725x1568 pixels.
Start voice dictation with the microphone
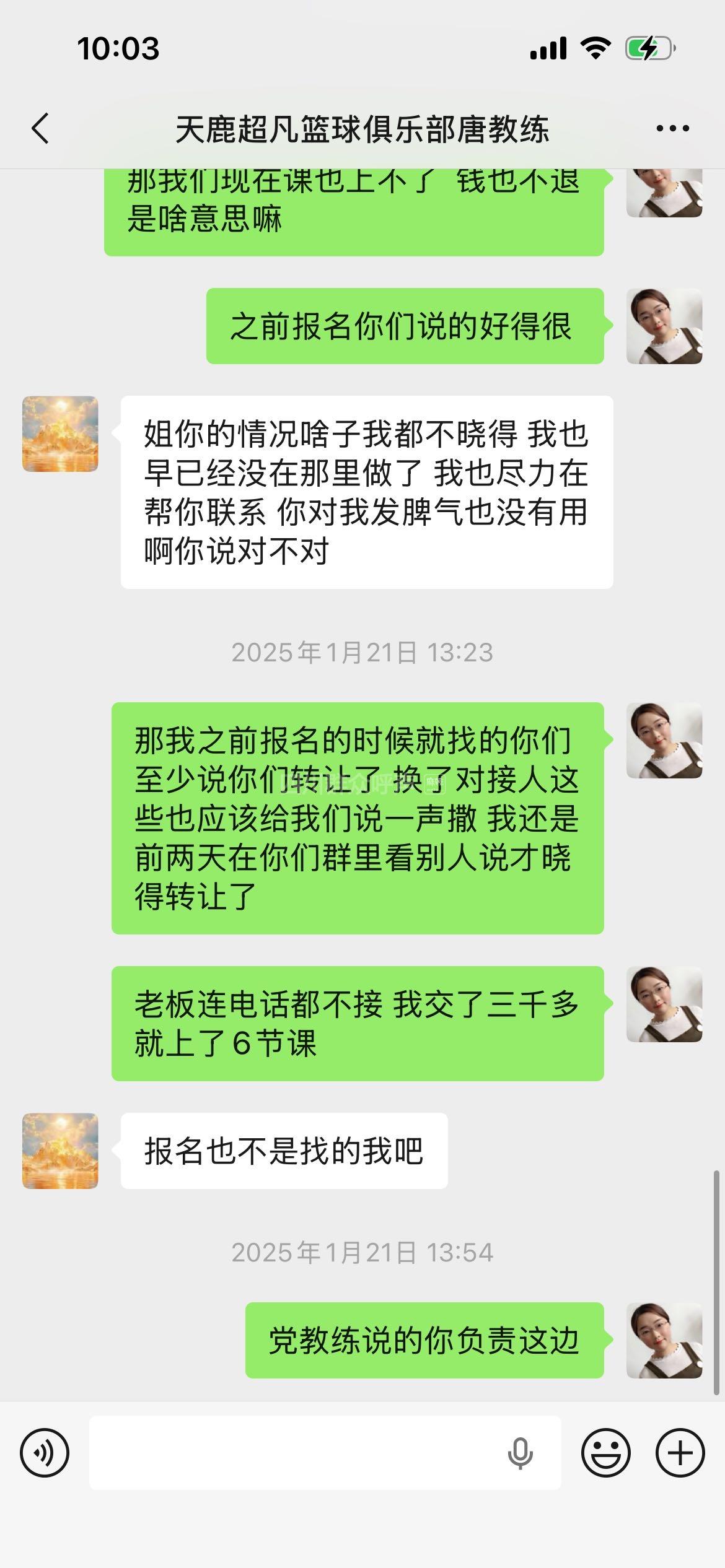(x=520, y=1453)
